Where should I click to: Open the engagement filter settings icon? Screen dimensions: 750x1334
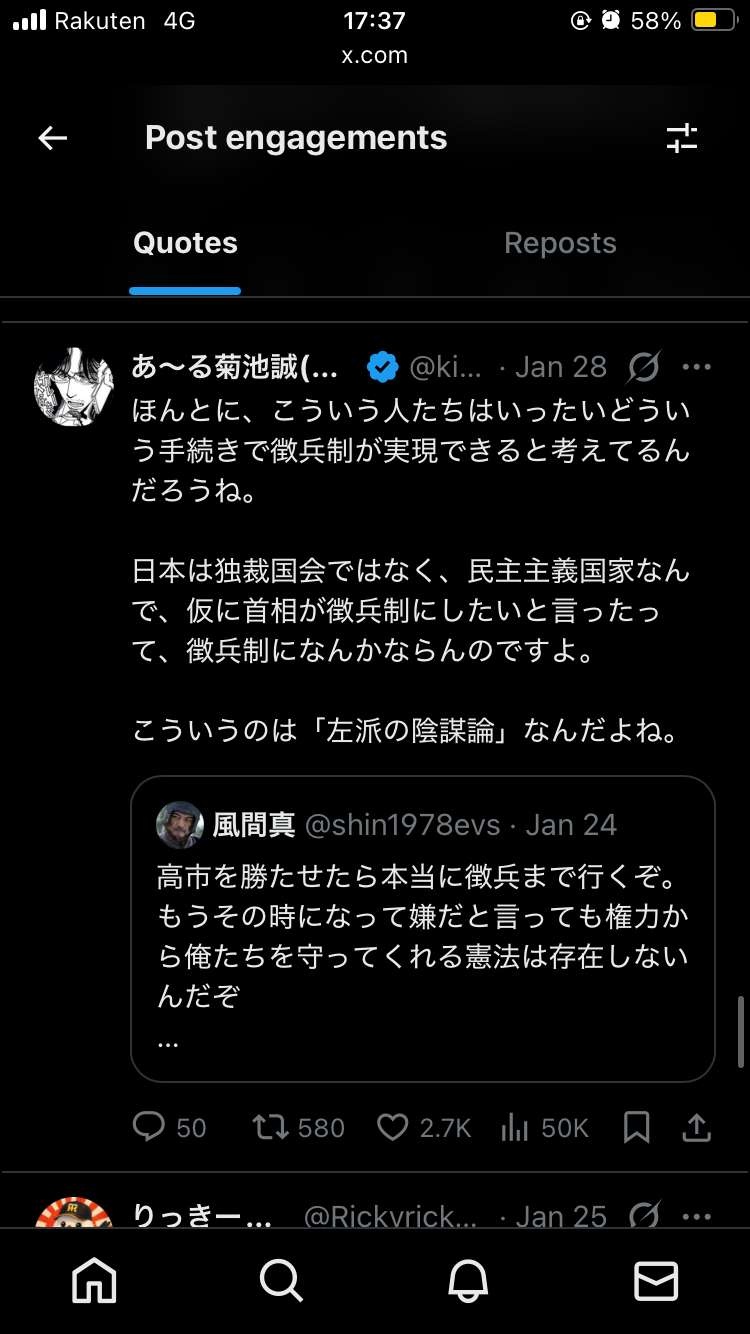pos(682,138)
